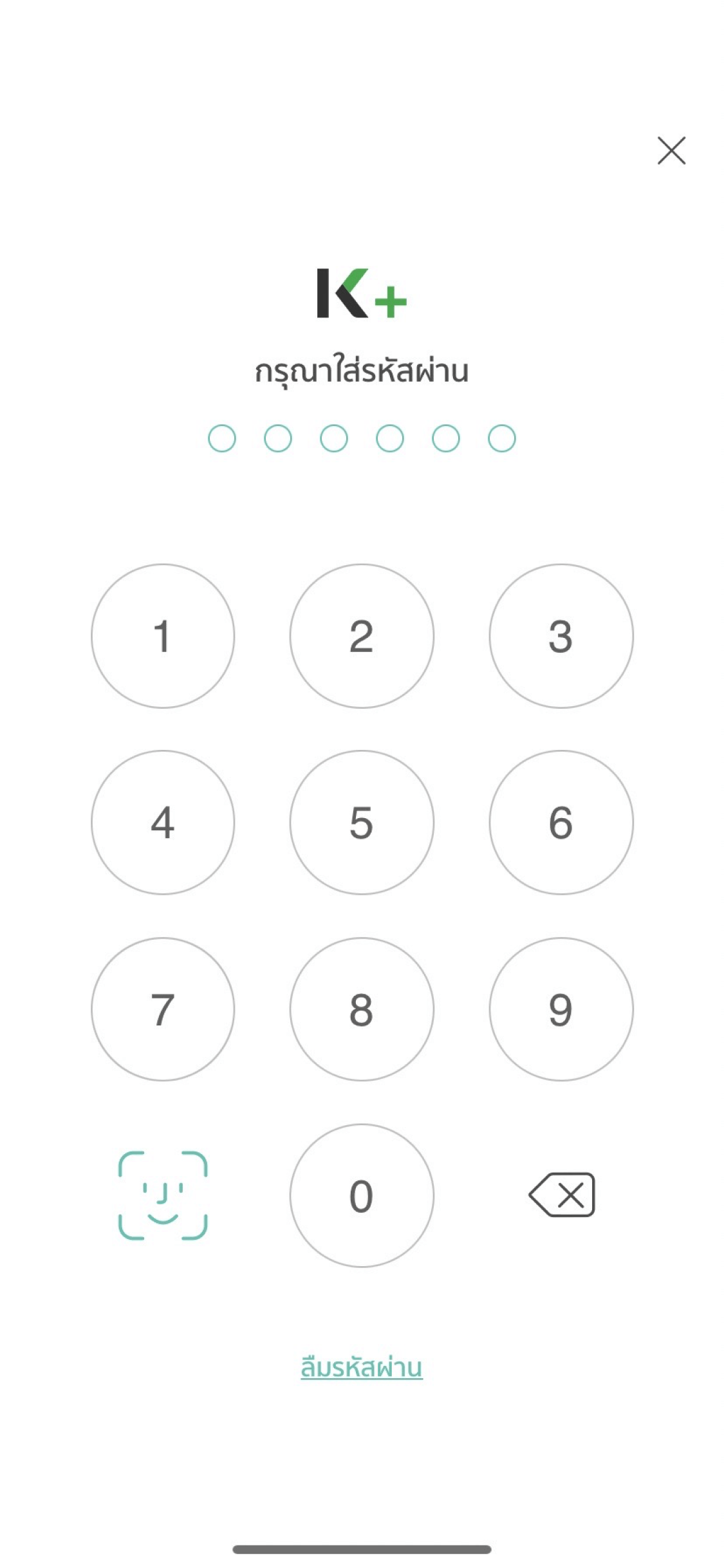Log in using Face ID icon

pos(163,1195)
